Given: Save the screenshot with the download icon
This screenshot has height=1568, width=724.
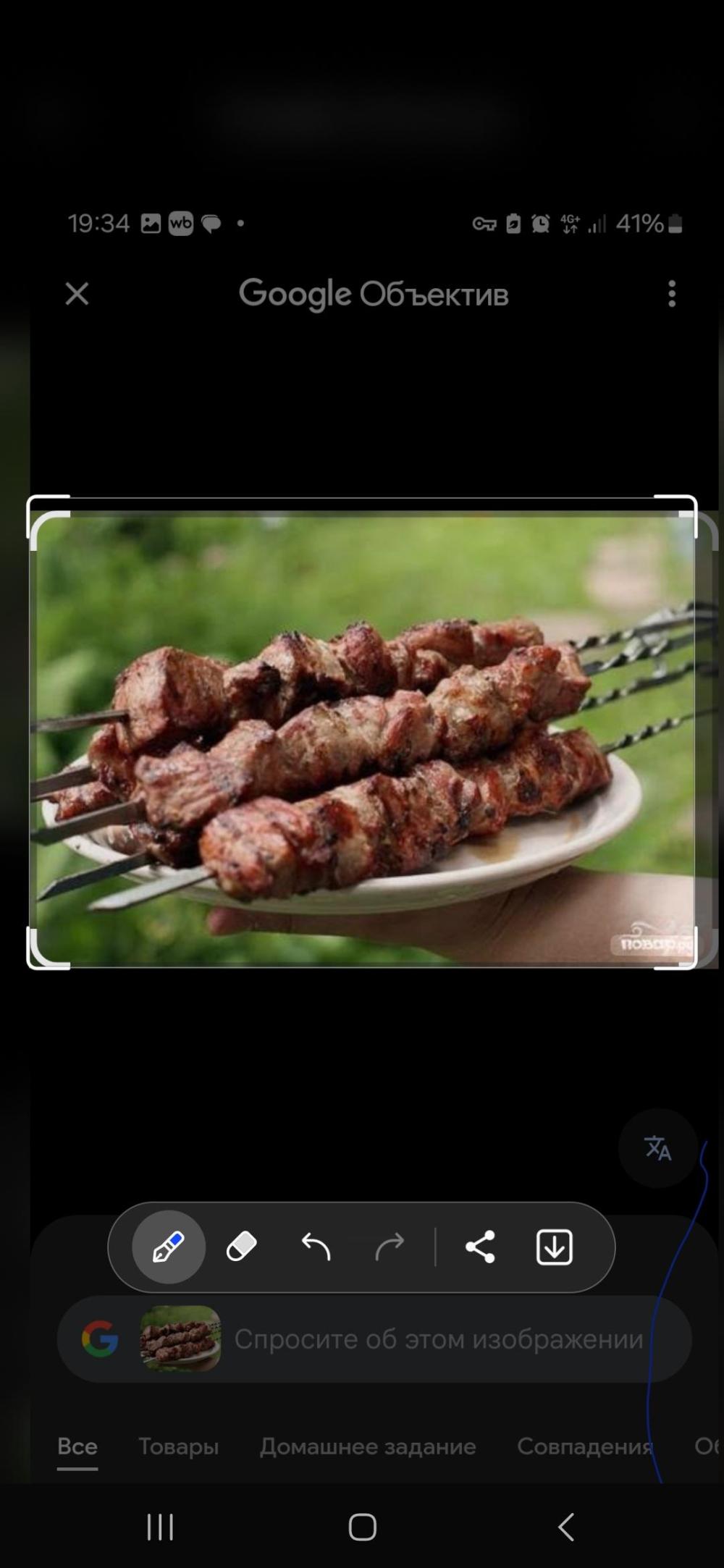Looking at the screenshot, I should [555, 1247].
